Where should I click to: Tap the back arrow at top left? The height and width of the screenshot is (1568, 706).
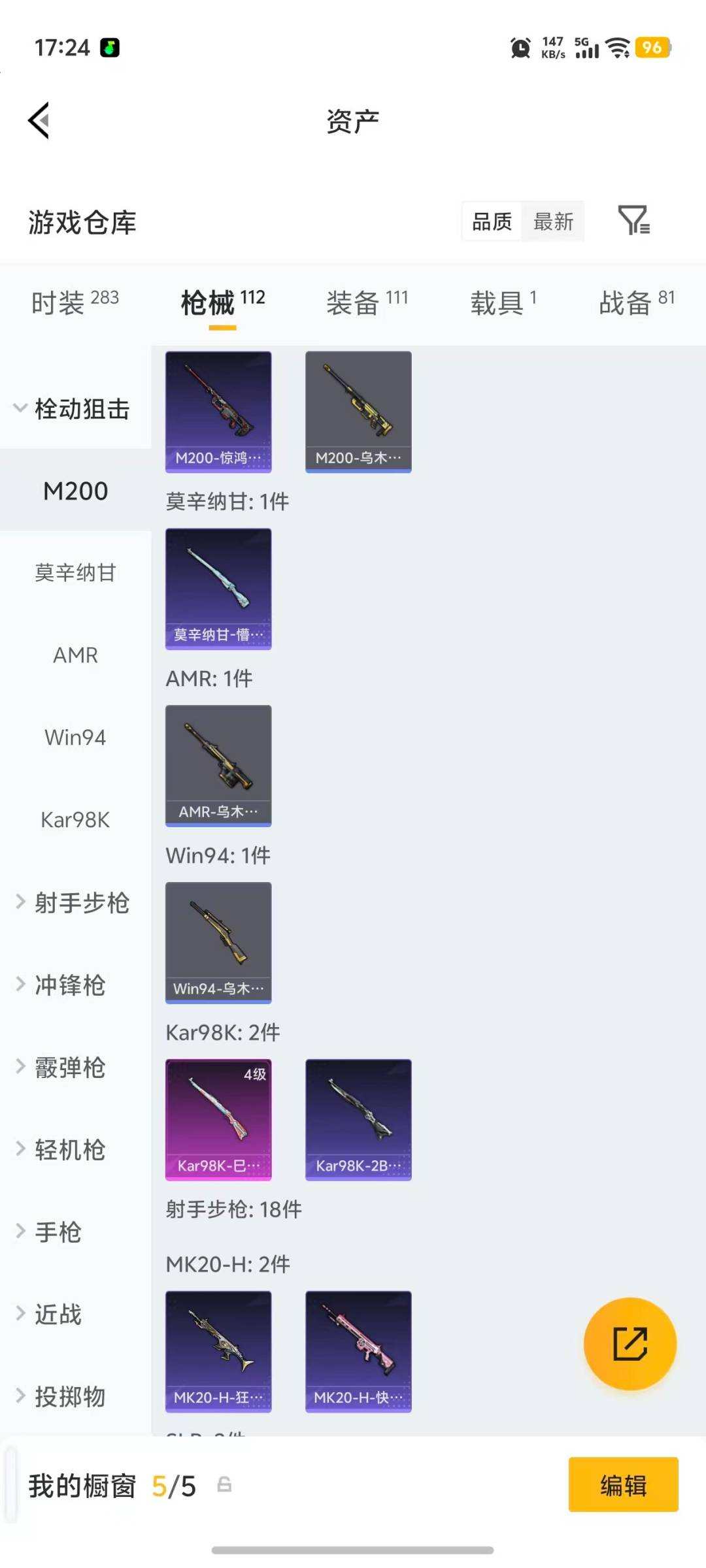[x=39, y=121]
